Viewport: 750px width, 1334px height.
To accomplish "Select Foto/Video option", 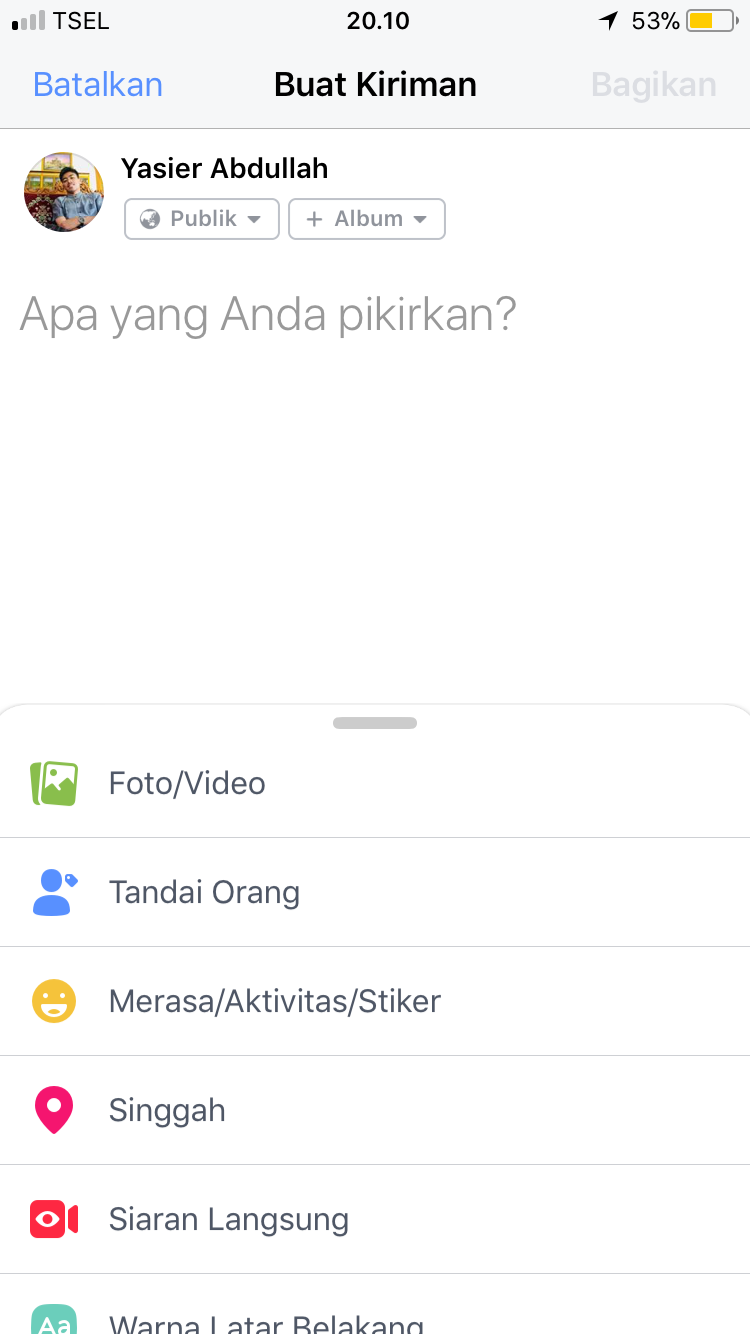I will (187, 783).
